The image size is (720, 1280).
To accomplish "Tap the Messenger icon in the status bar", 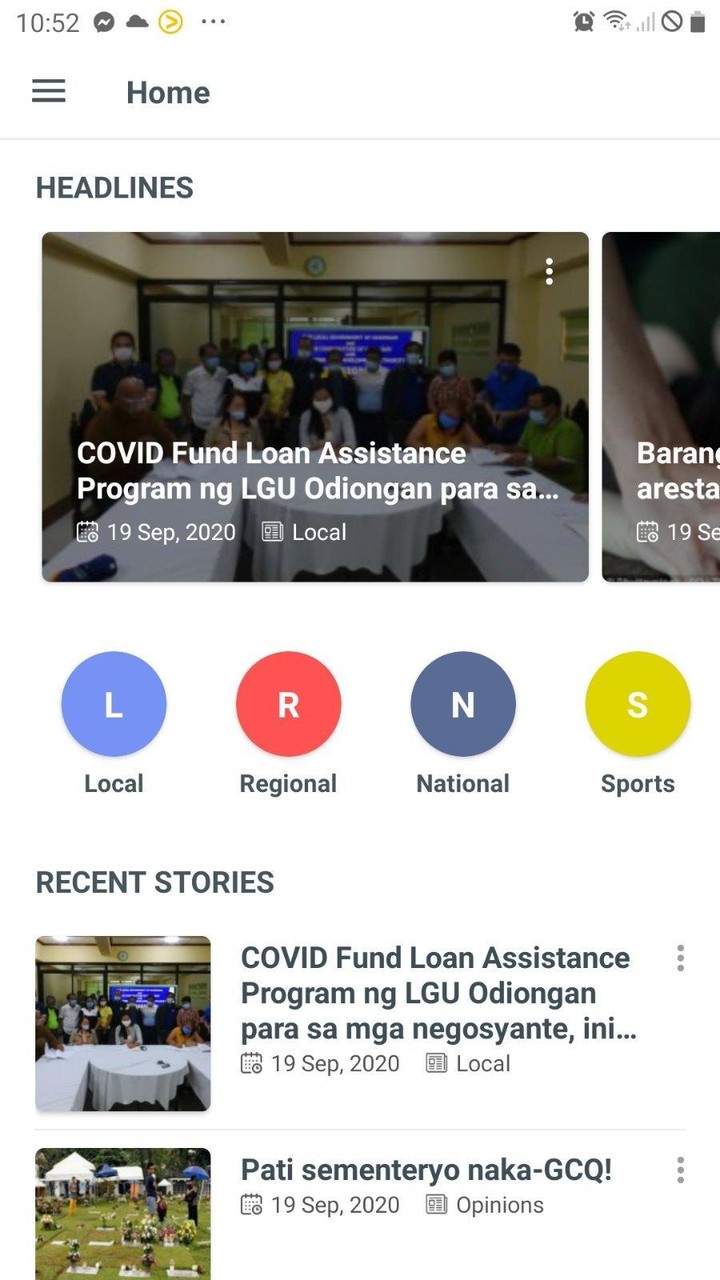I will 105,21.
